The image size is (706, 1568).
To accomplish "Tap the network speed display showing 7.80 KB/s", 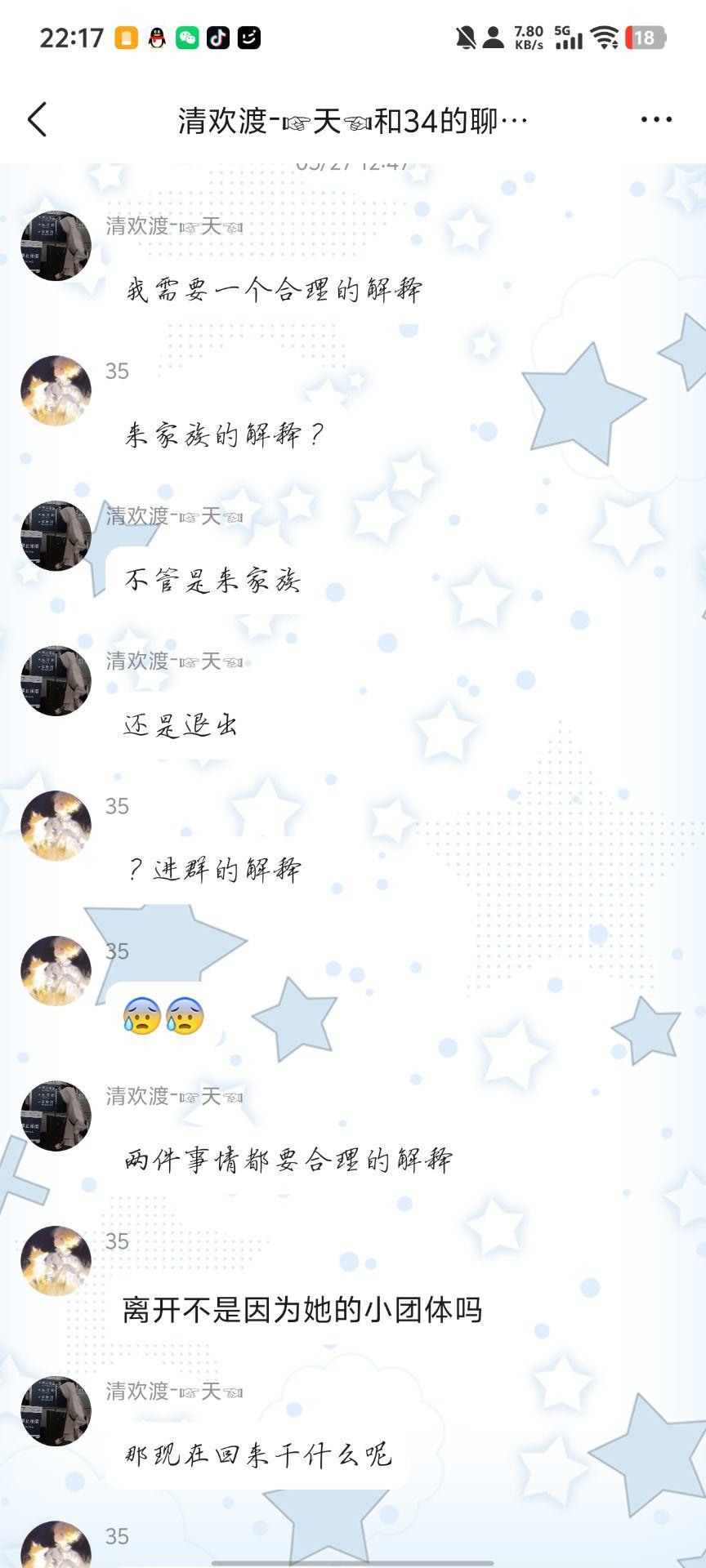I will (529, 37).
